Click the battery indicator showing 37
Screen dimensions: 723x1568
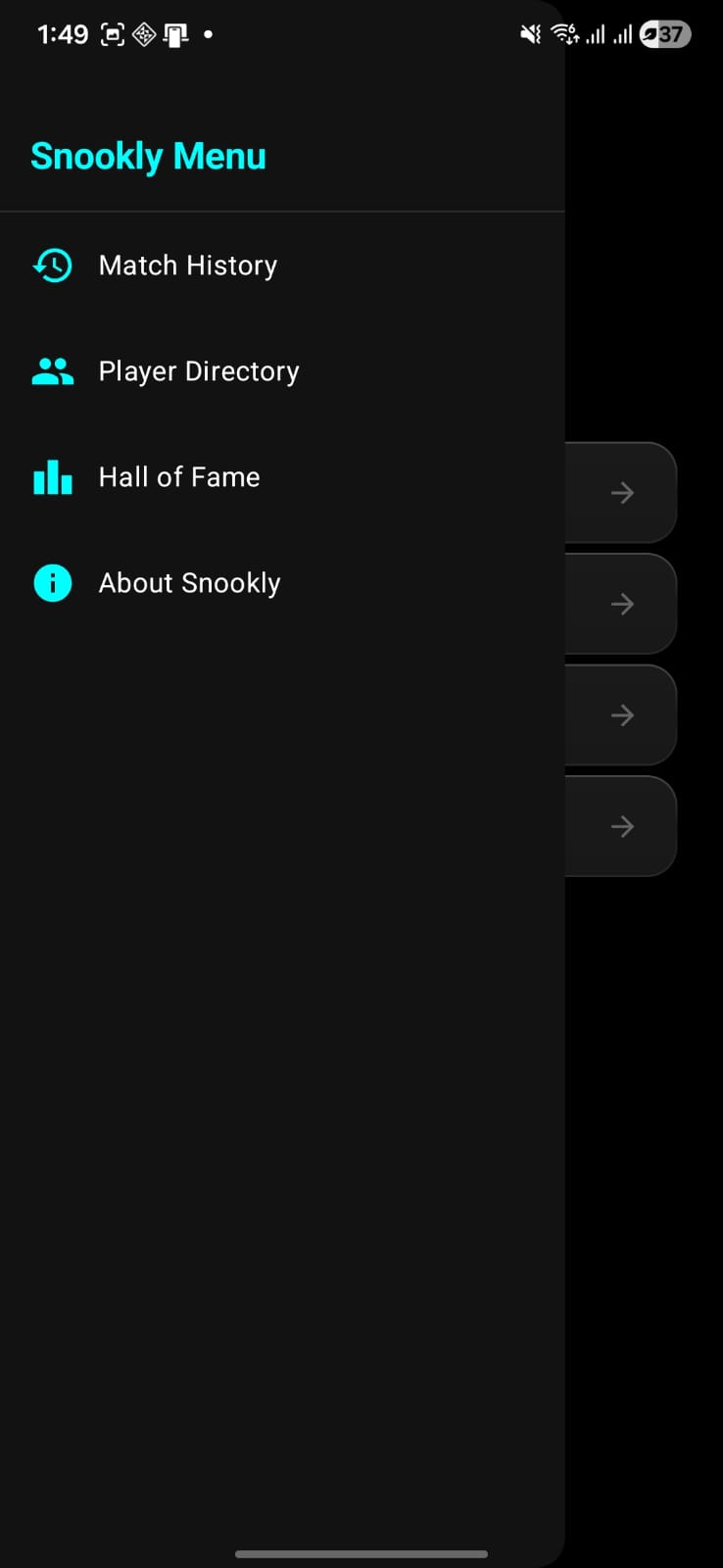point(665,33)
